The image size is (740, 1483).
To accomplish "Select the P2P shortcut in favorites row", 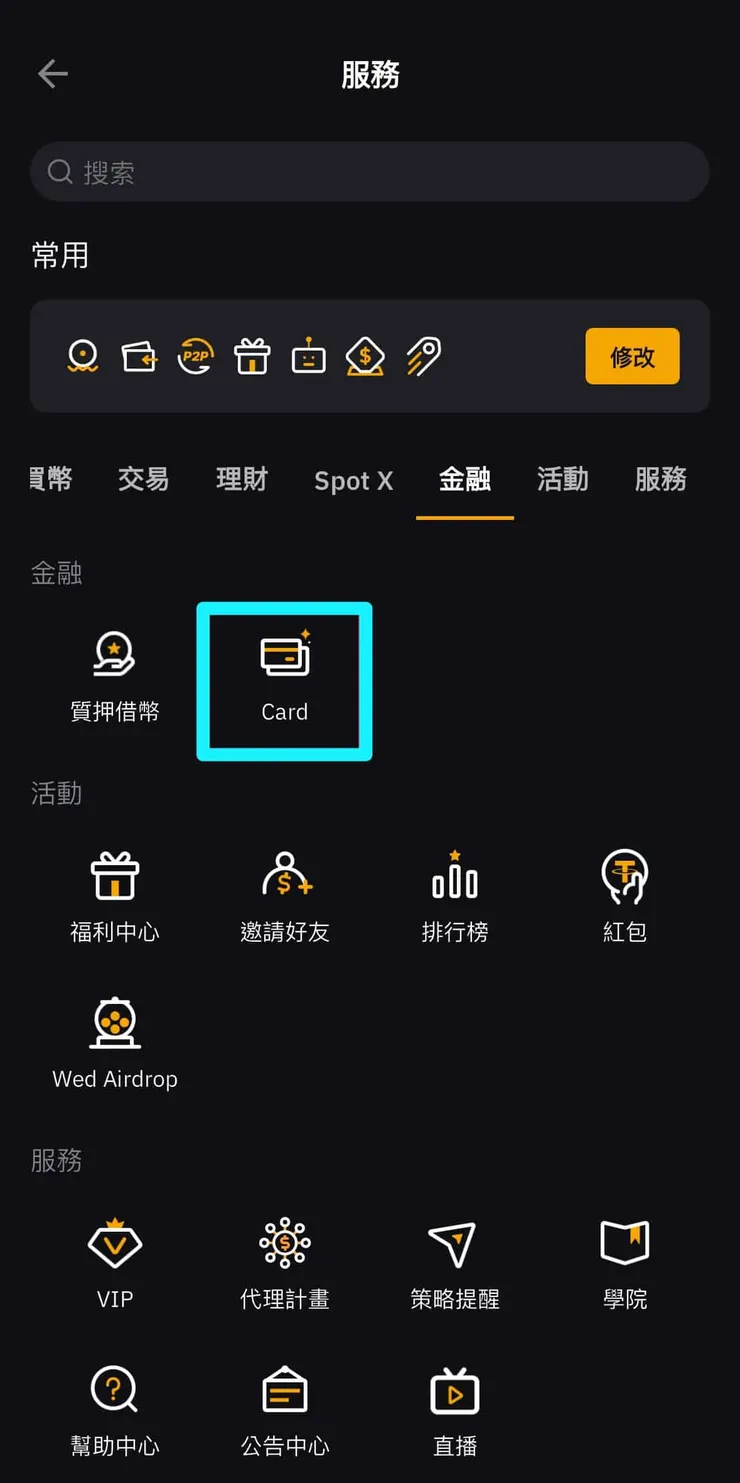I will coord(196,356).
